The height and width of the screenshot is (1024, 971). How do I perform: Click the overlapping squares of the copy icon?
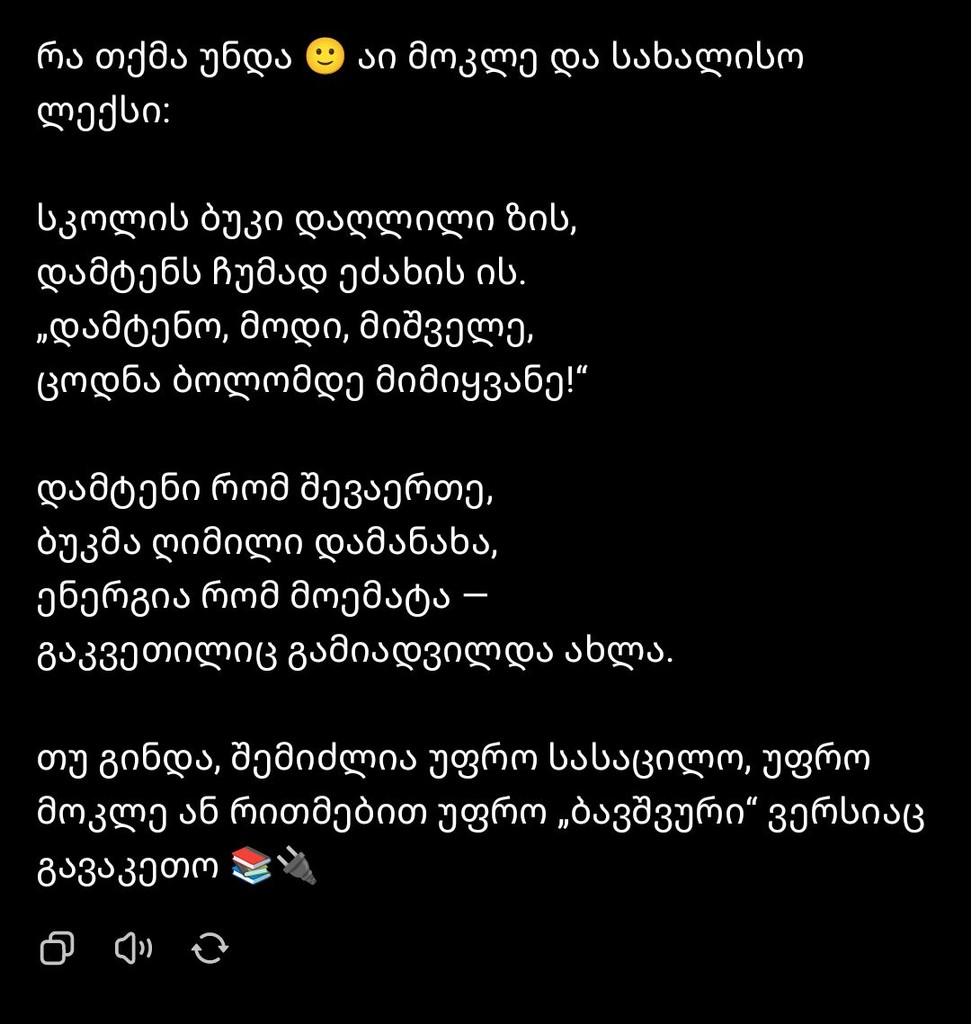[x=57, y=947]
